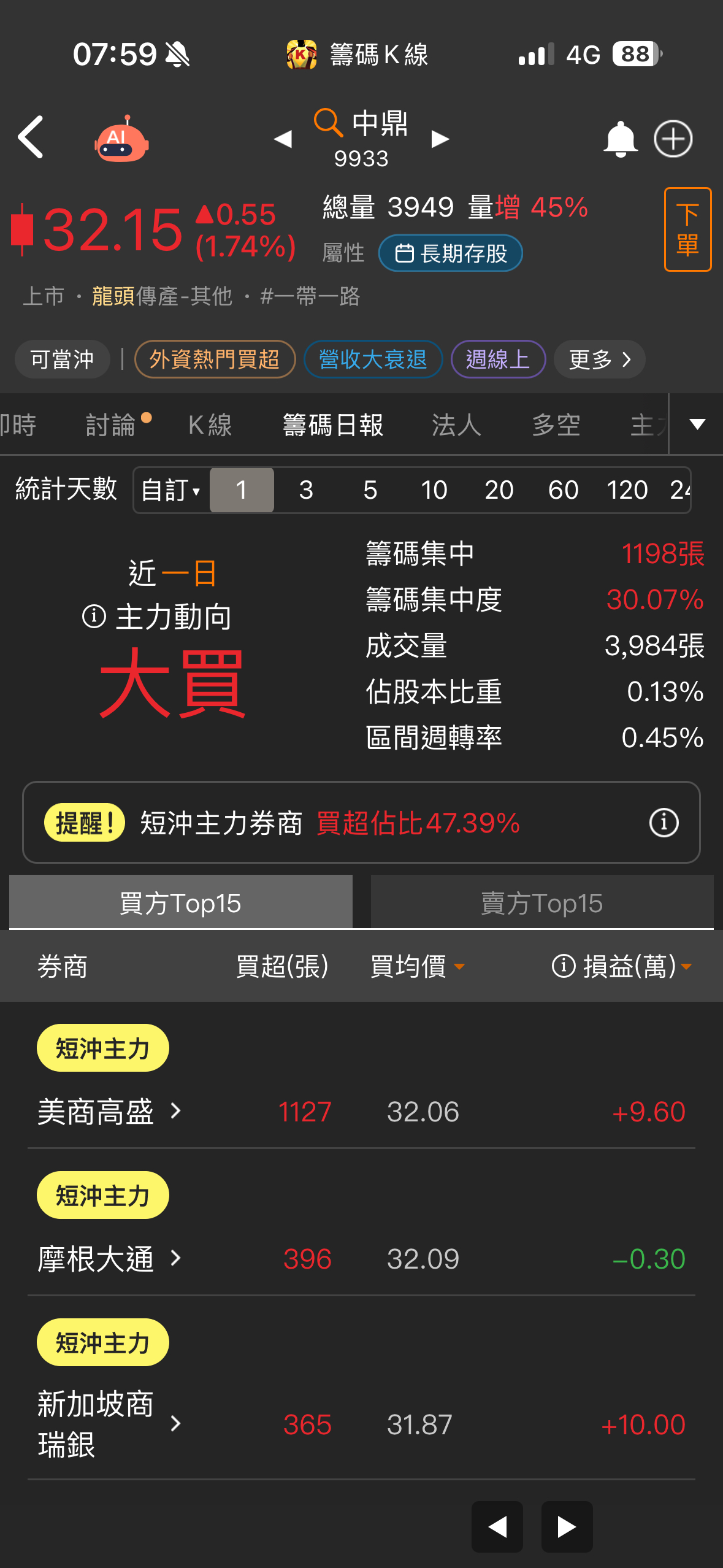Screen dimensions: 723x1568
Task: Tap 下單 to place an order
Action: click(687, 229)
